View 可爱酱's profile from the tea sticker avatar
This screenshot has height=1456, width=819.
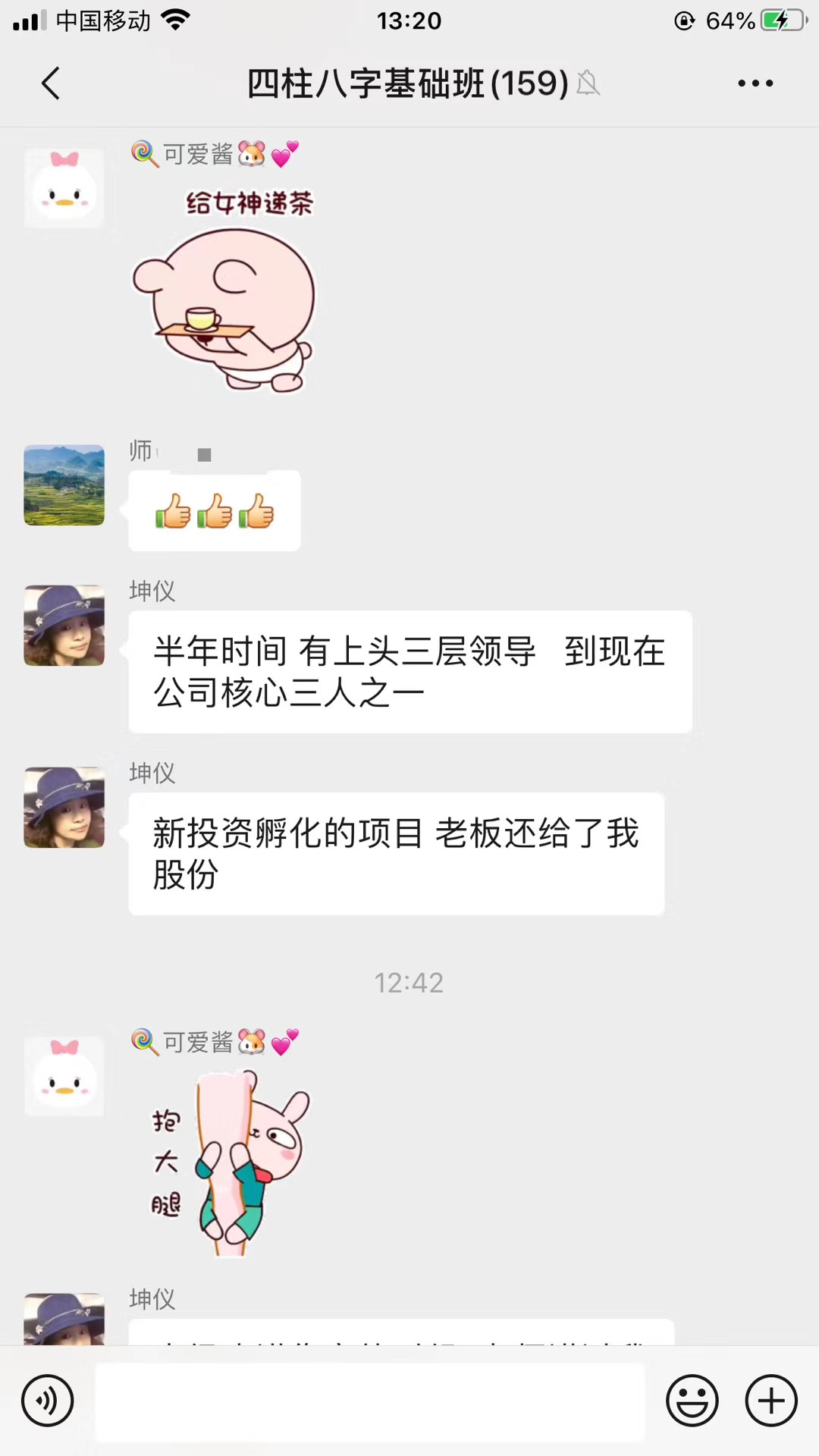[x=64, y=189]
